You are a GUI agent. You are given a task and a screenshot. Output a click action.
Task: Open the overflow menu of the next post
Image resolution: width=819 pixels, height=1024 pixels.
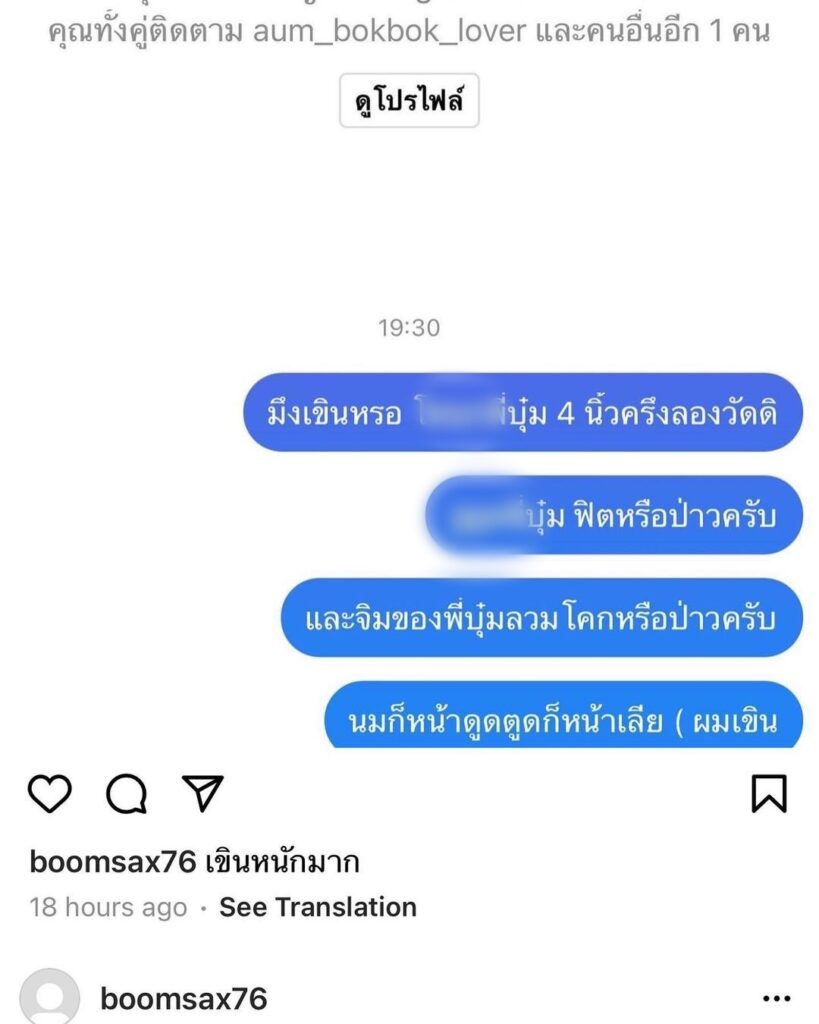pyautogui.click(x=776, y=998)
